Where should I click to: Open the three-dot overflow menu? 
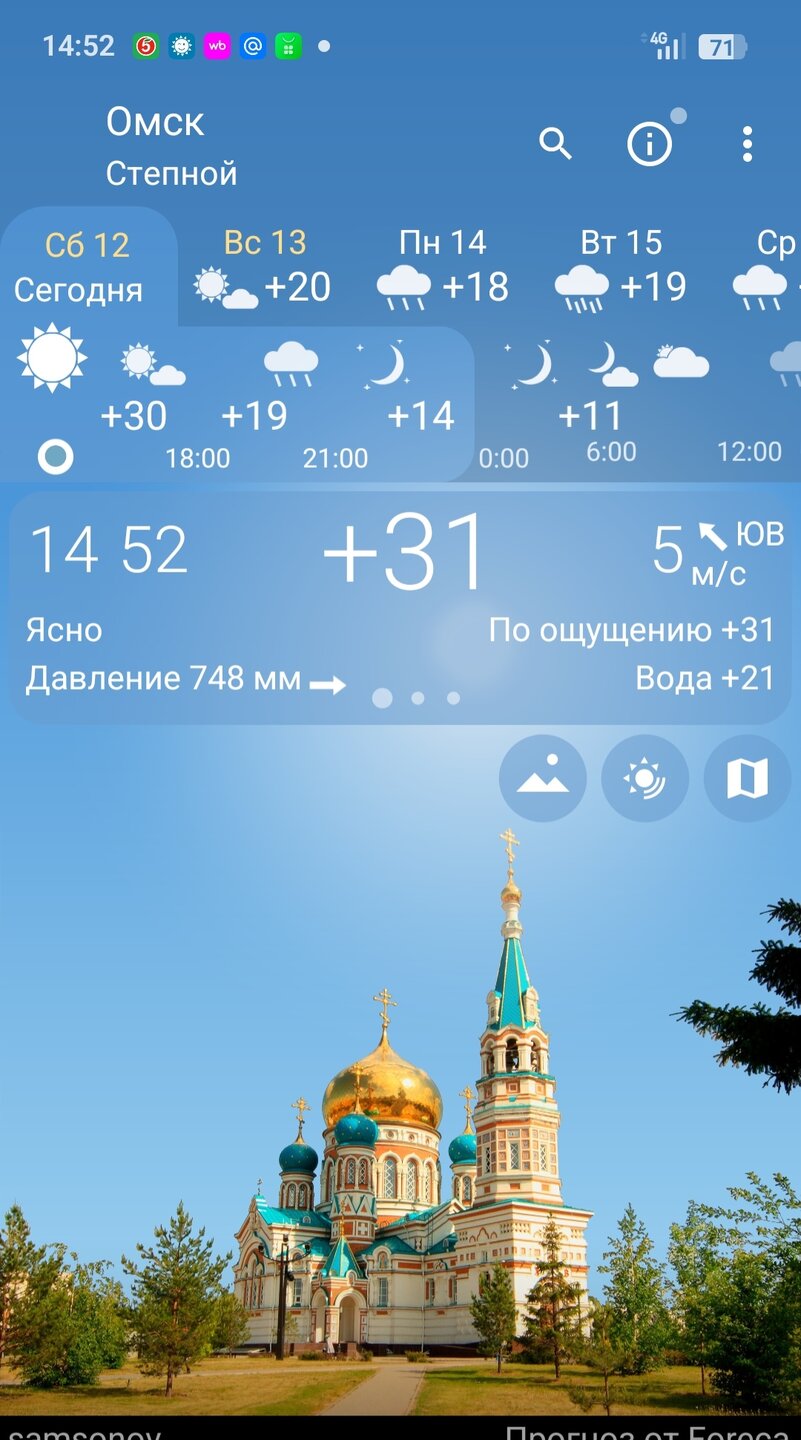pyautogui.click(x=747, y=145)
